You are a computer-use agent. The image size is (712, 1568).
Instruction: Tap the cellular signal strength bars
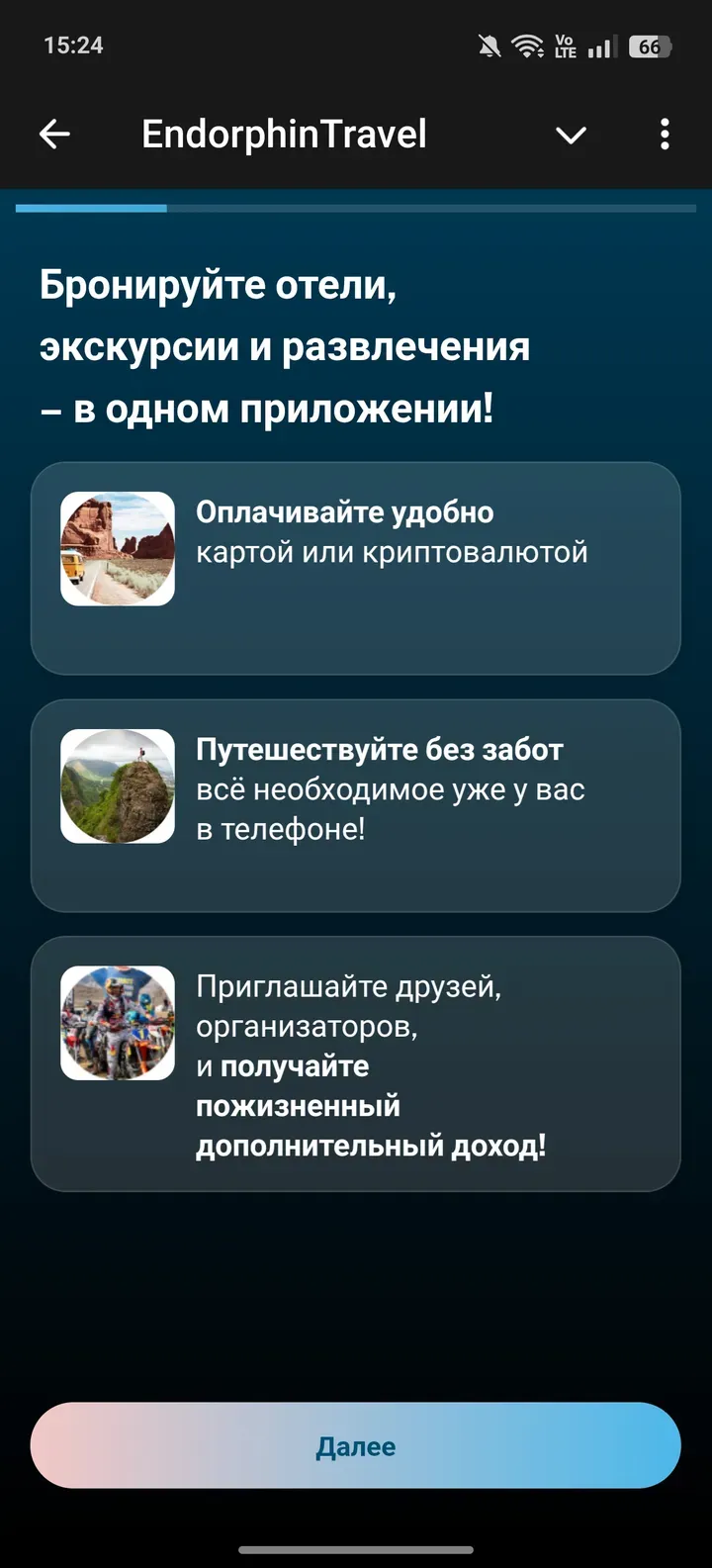click(601, 45)
